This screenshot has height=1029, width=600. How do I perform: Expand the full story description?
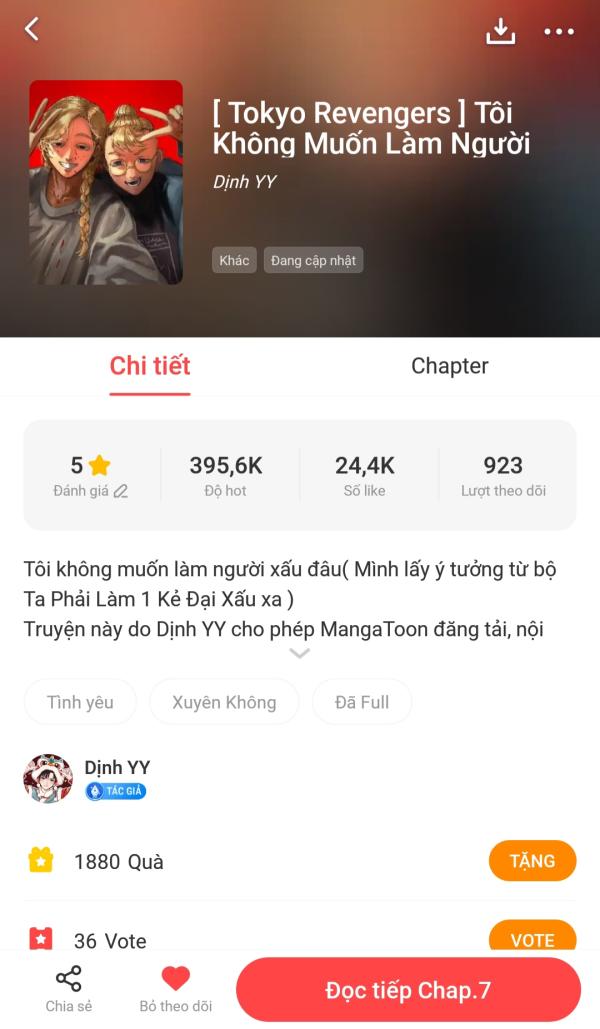click(x=299, y=654)
